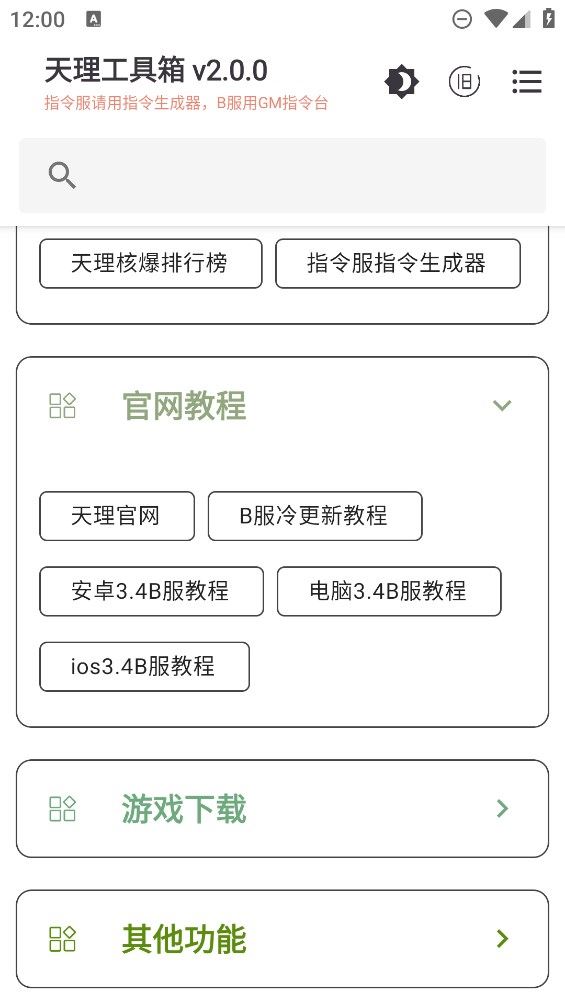Image resolution: width=565 pixels, height=1004 pixels.
Task: Open 指令服指令生成器
Action: [398, 263]
